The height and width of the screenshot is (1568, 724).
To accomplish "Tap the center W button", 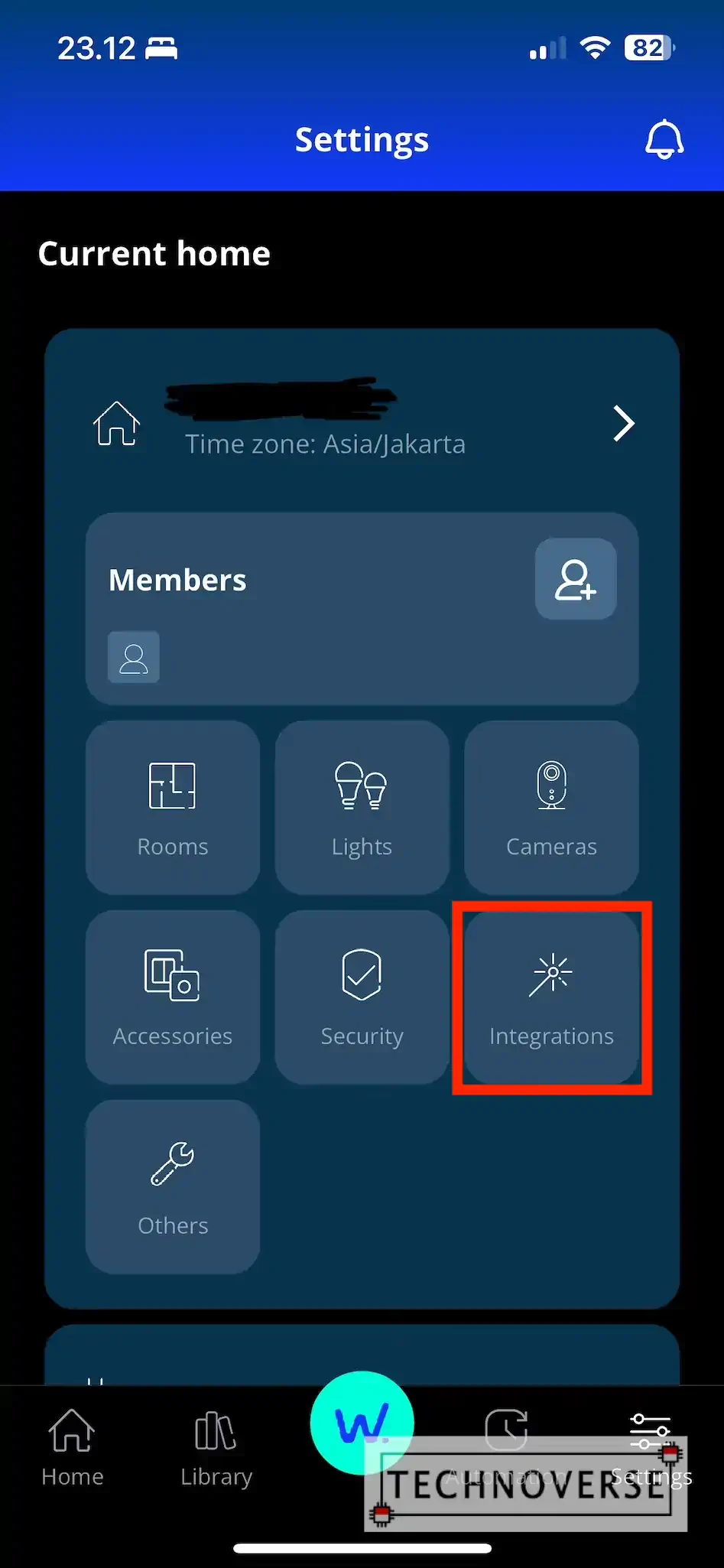I will (x=362, y=1423).
